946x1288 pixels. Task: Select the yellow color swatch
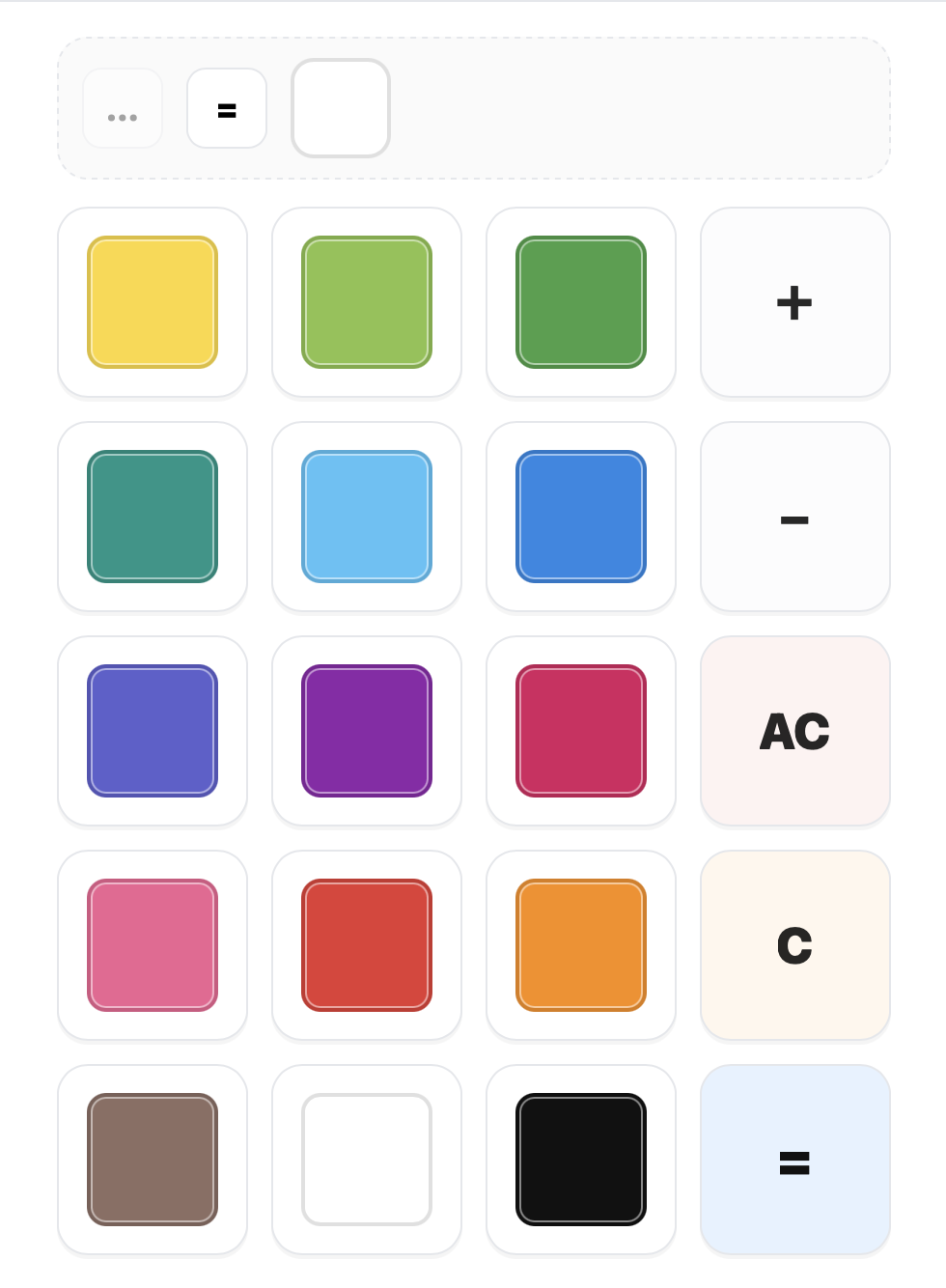(x=153, y=302)
